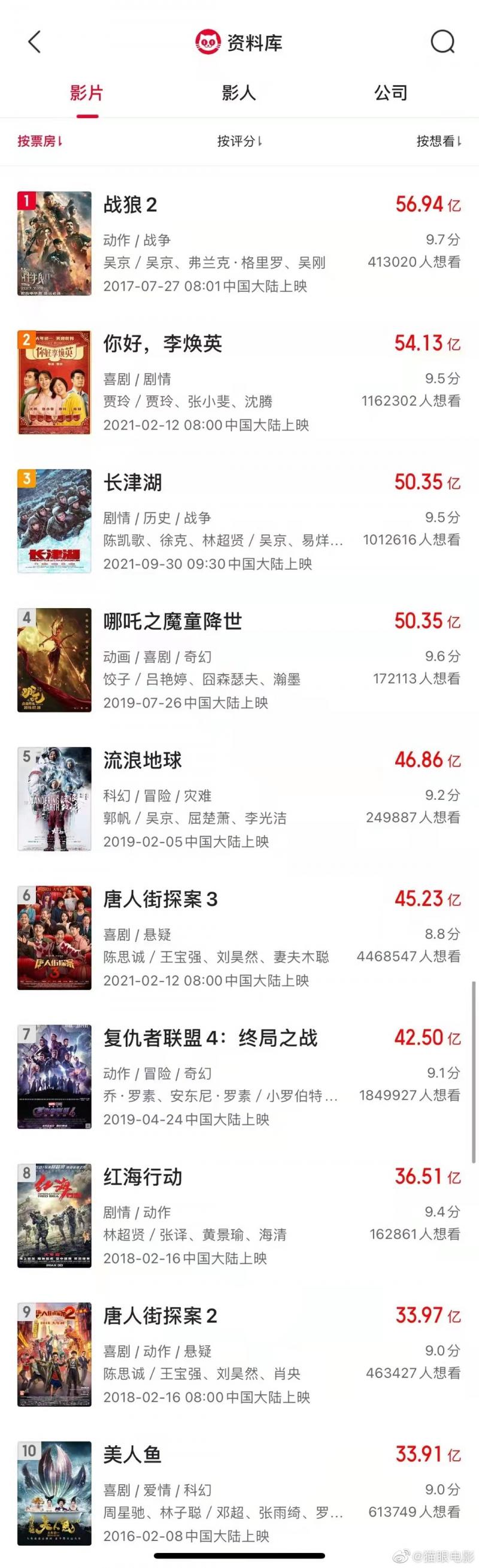
Task: Select the 流浪地球 movie row
Action: [143, 760]
